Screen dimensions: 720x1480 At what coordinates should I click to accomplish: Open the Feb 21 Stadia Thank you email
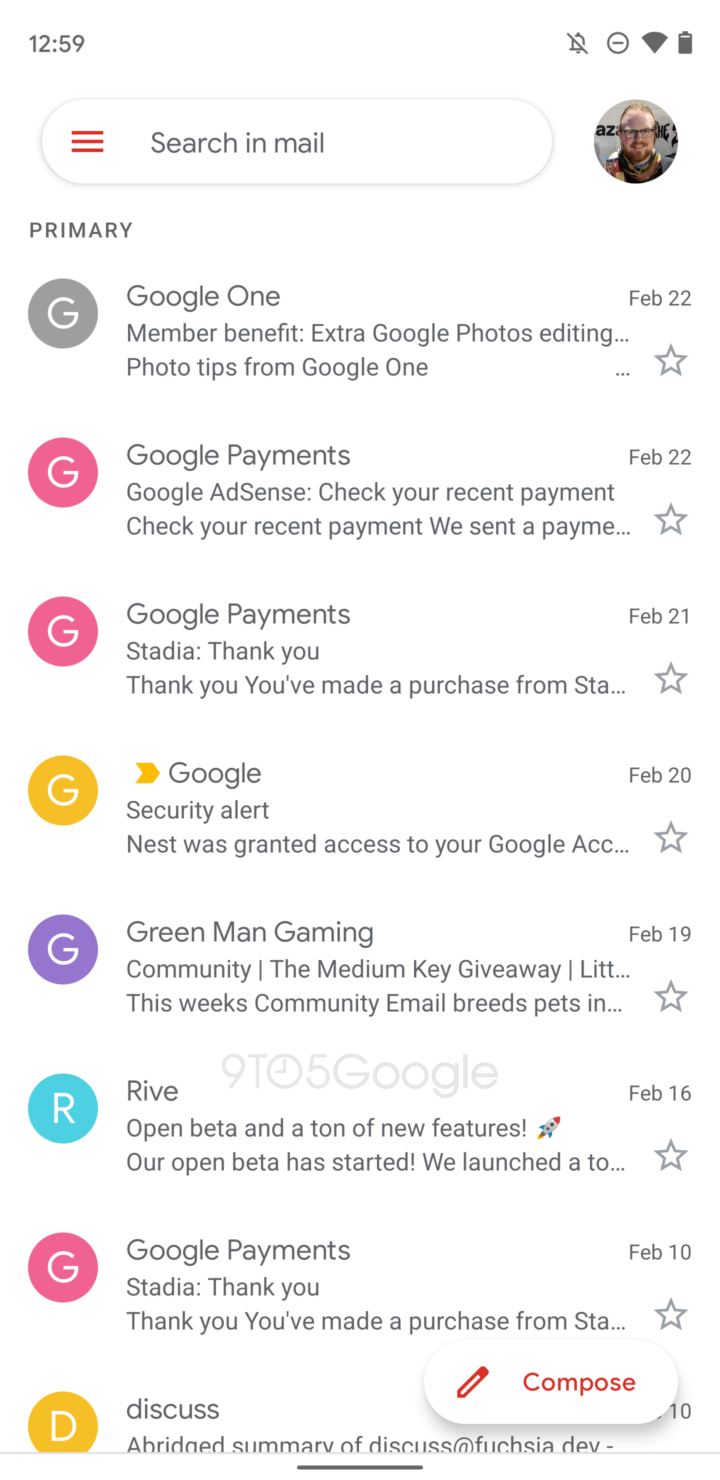click(x=370, y=650)
